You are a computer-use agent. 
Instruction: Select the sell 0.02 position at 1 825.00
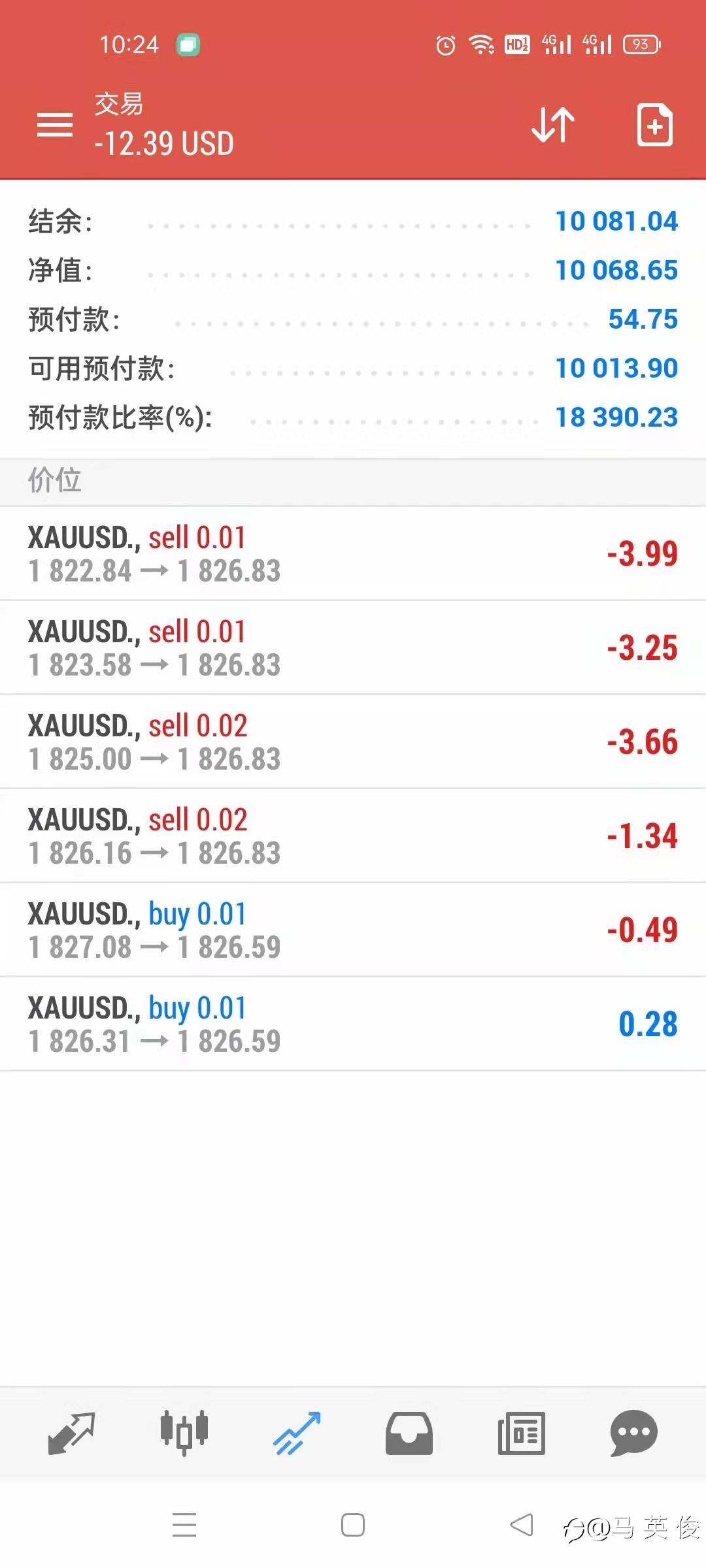coord(353,742)
